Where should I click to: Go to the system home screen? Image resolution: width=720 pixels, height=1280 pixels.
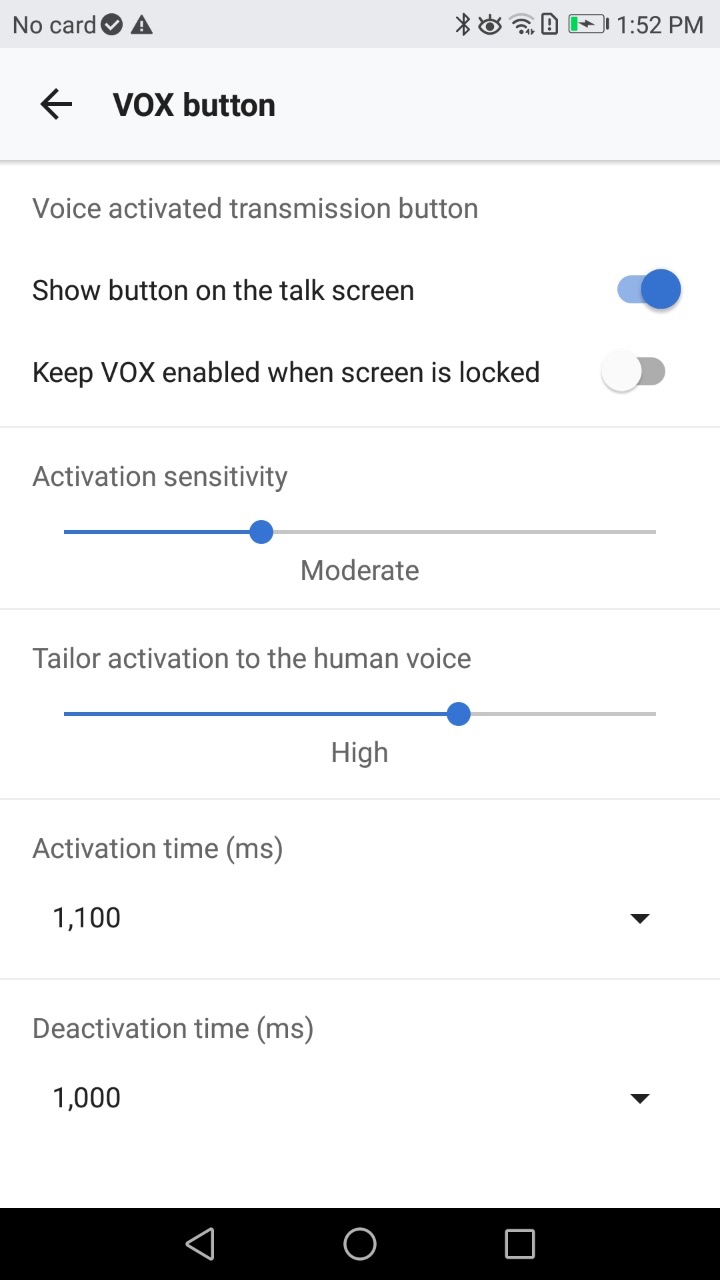pyautogui.click(x=360, y=1244)
